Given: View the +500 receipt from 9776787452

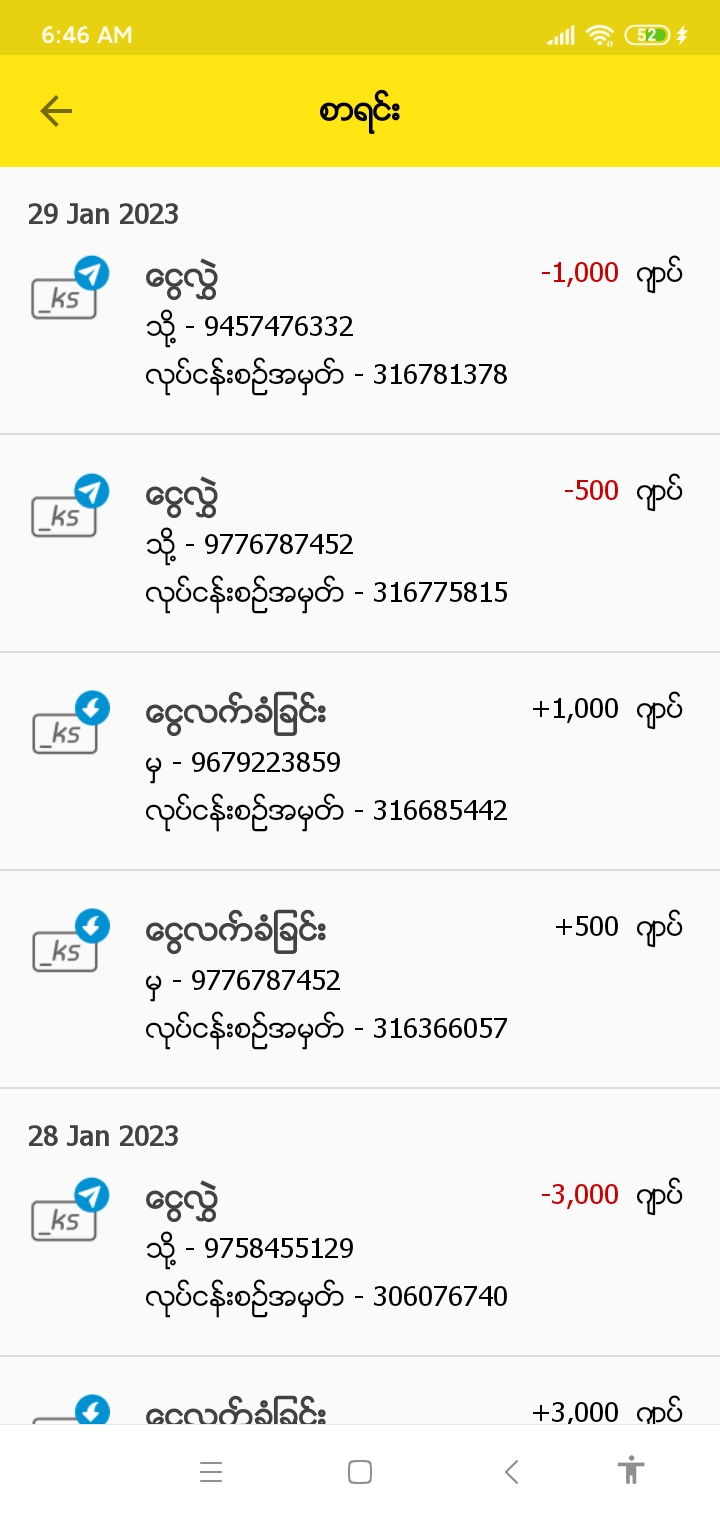Looking at the screenshot, I should (360, 979).
